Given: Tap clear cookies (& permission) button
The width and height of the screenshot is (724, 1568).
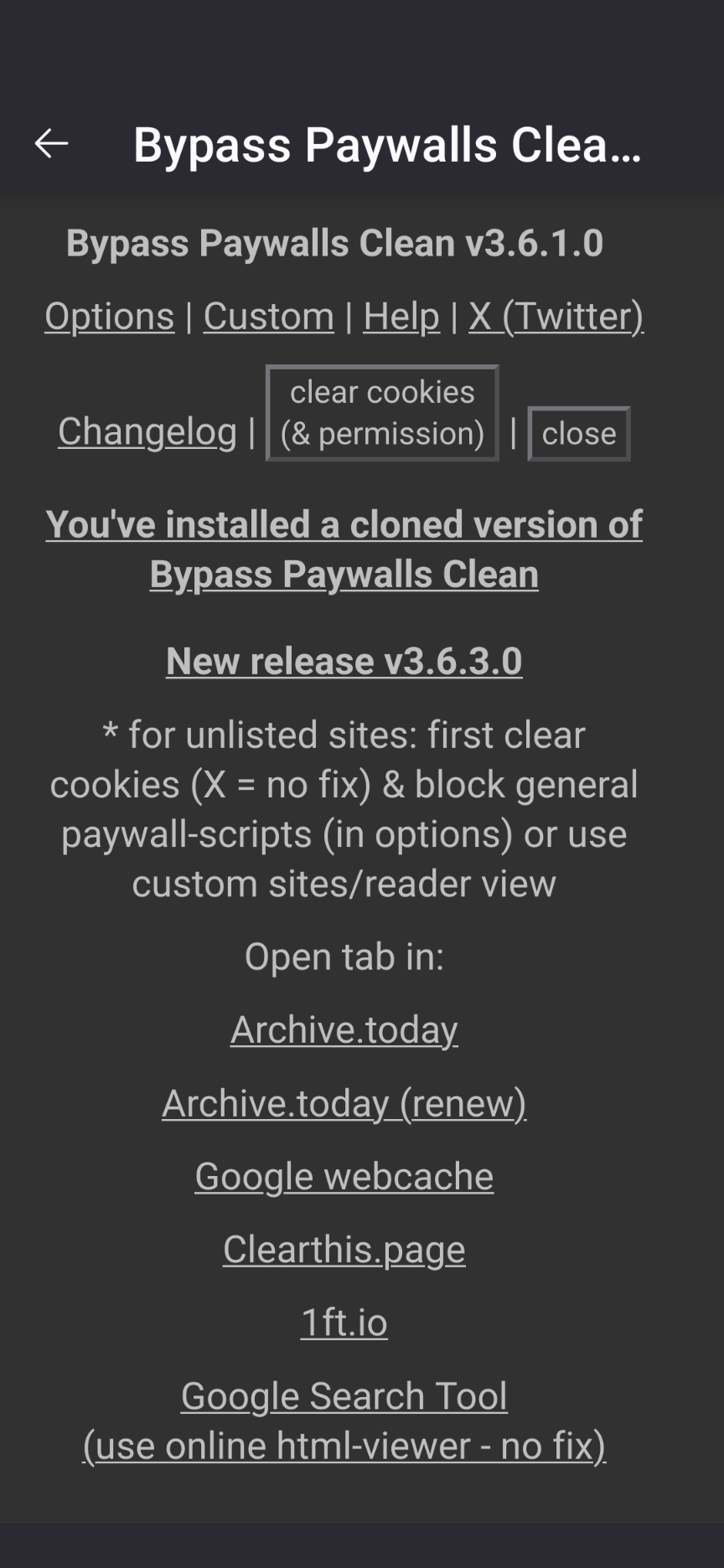Looking at the screenshot, I should point(382,413).
